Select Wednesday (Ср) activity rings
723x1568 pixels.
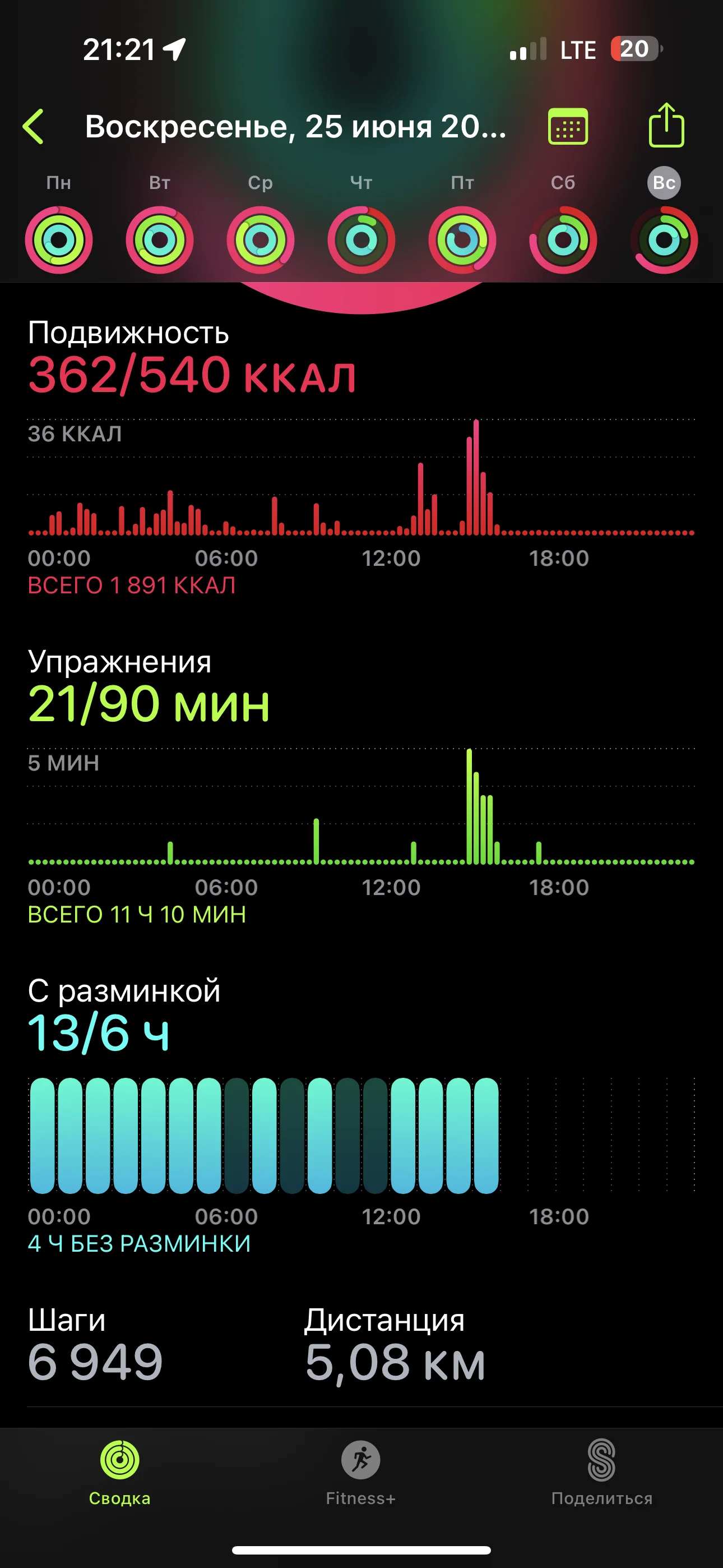click(x=261, y=240)
